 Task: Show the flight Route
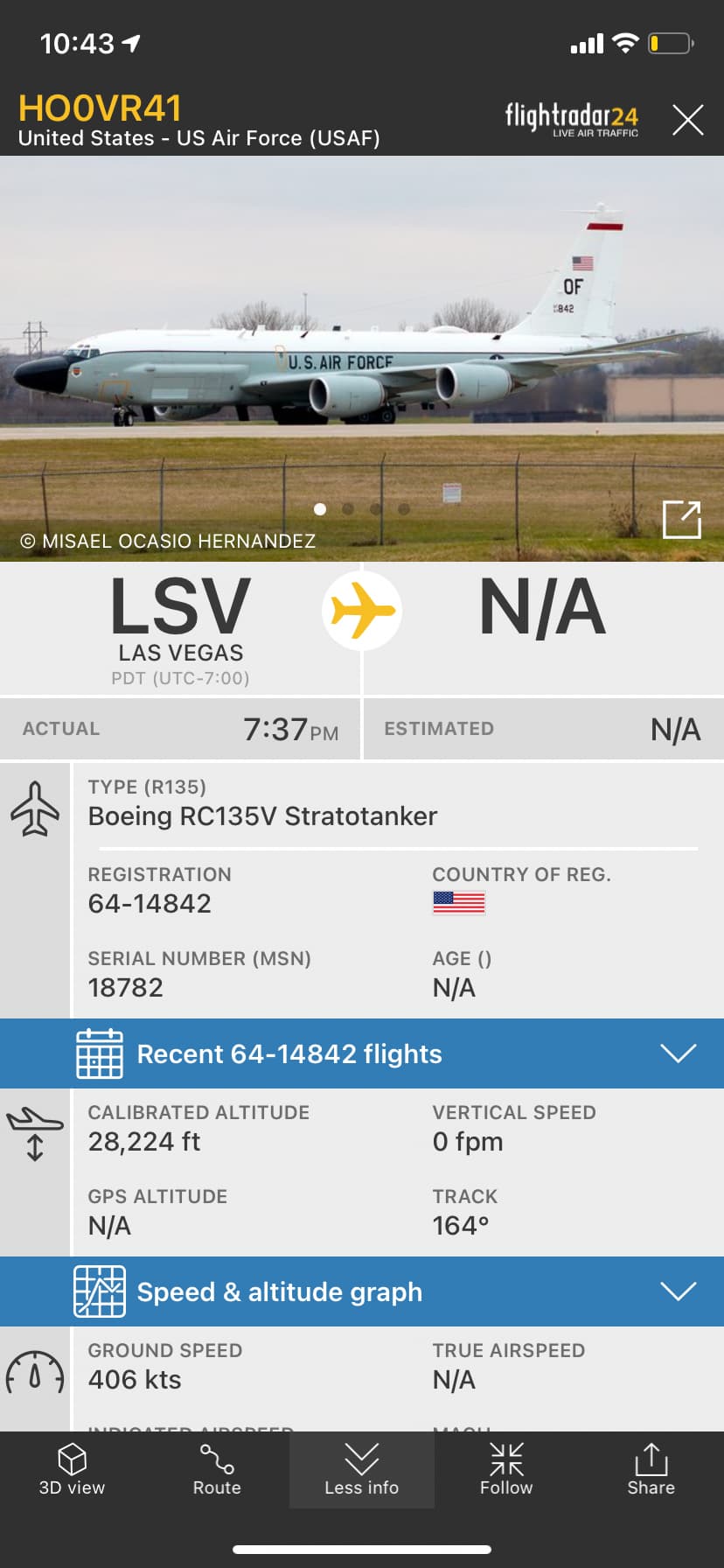point(217,1470)
